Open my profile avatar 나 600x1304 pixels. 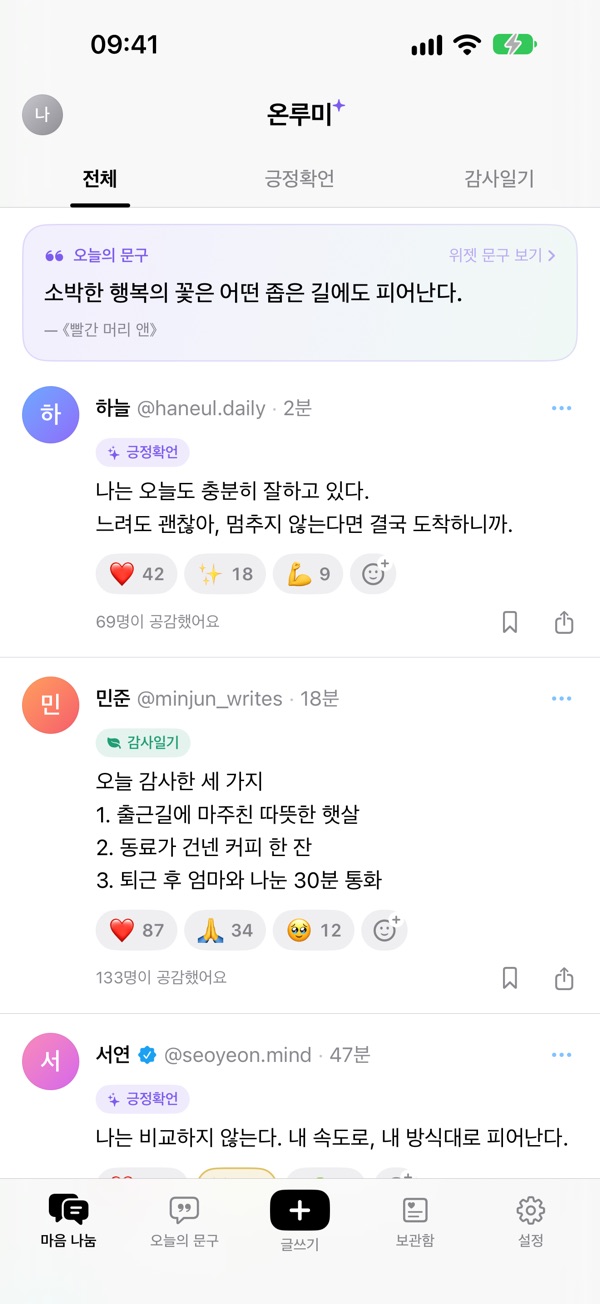pos(42,114)
